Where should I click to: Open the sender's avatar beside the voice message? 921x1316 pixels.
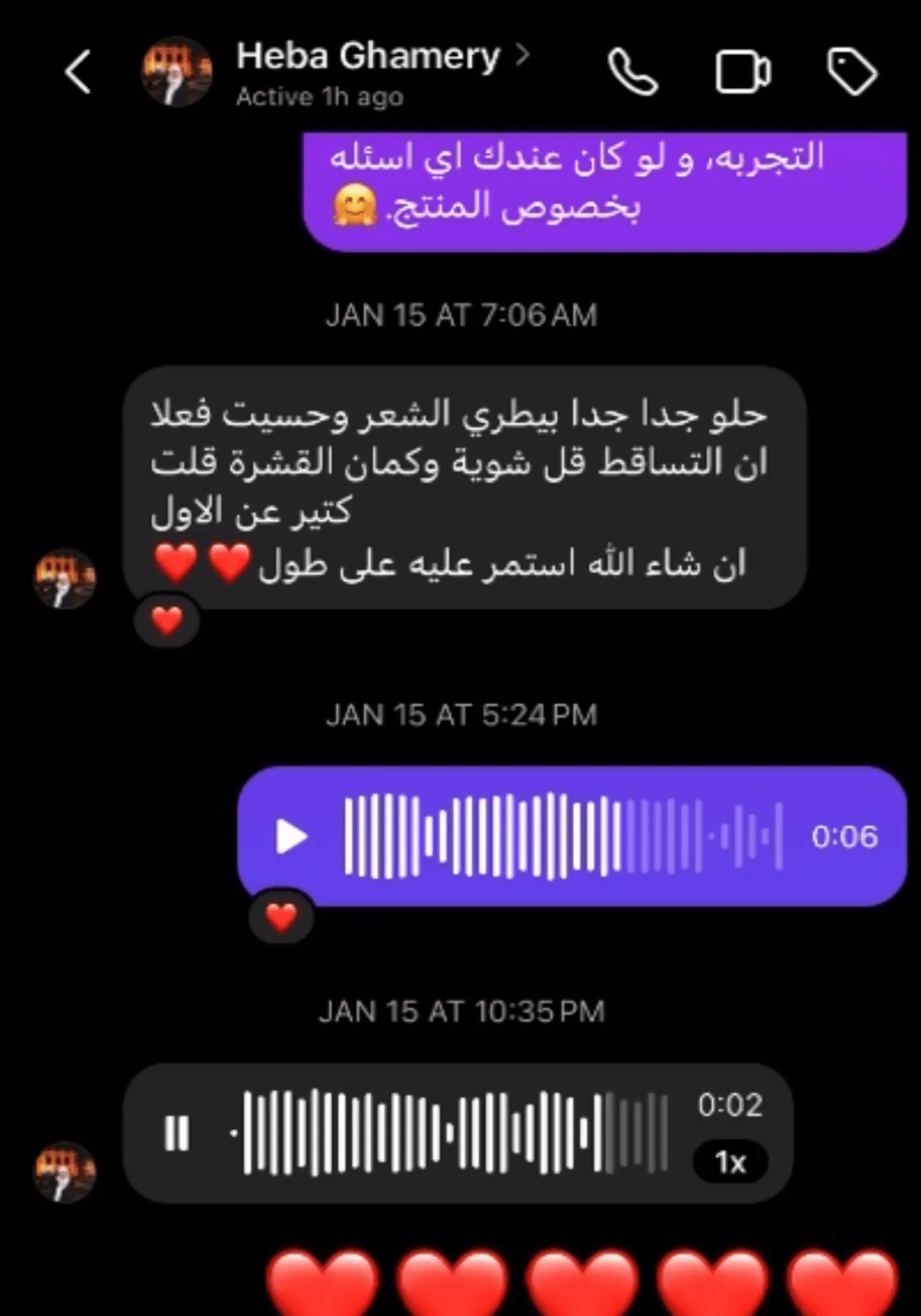pyautogui.click(x=64, y=1172)
